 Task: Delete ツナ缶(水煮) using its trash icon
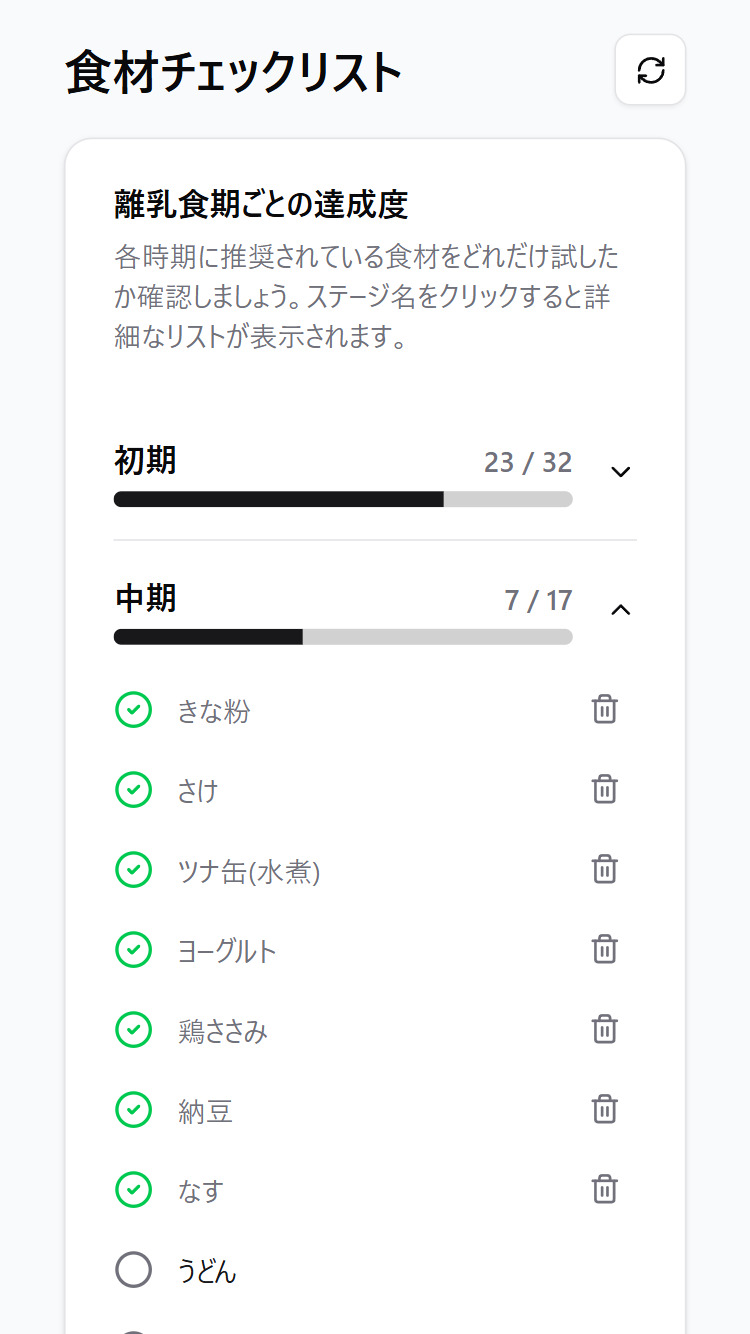click(604, 869)
